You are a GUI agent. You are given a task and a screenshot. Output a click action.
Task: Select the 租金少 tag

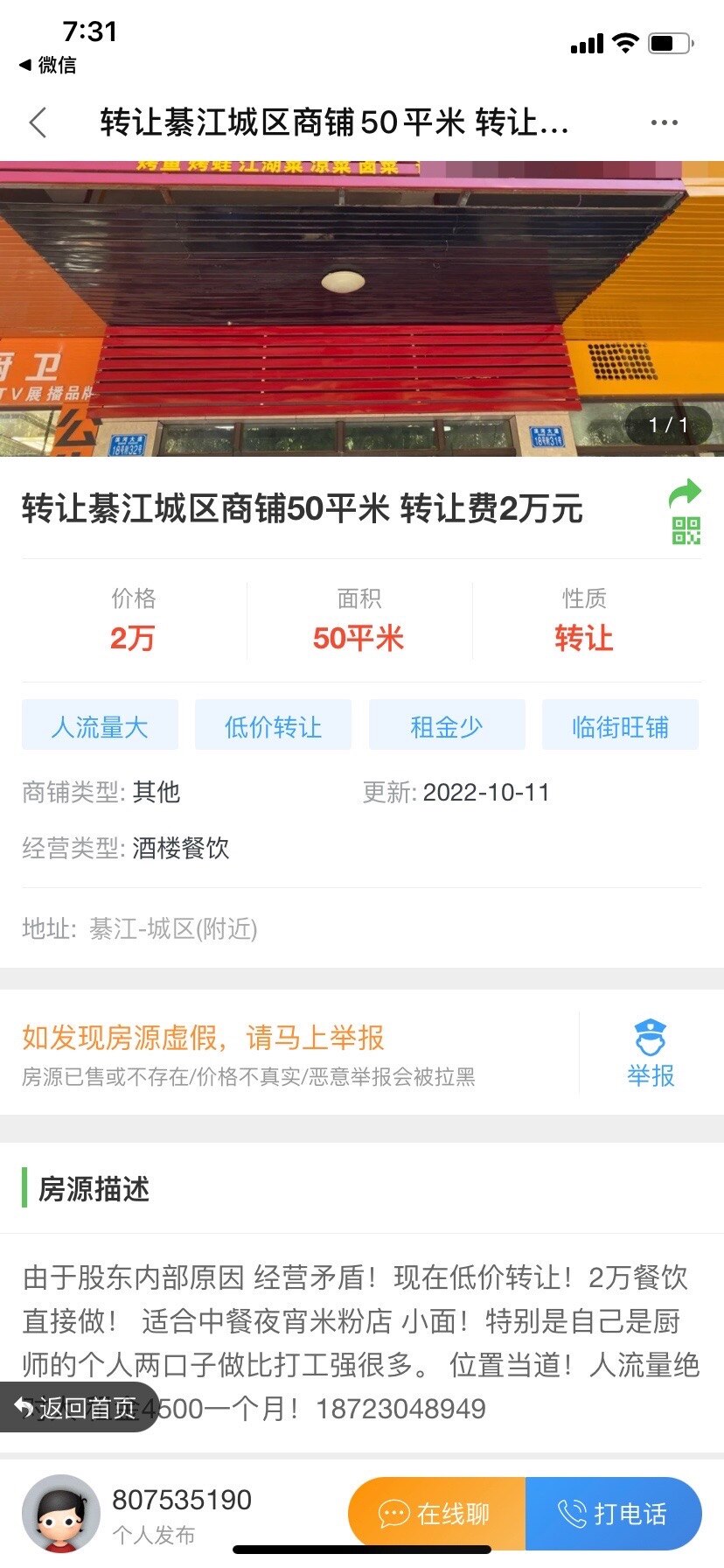pyautogui.click(x=447, y=725)
